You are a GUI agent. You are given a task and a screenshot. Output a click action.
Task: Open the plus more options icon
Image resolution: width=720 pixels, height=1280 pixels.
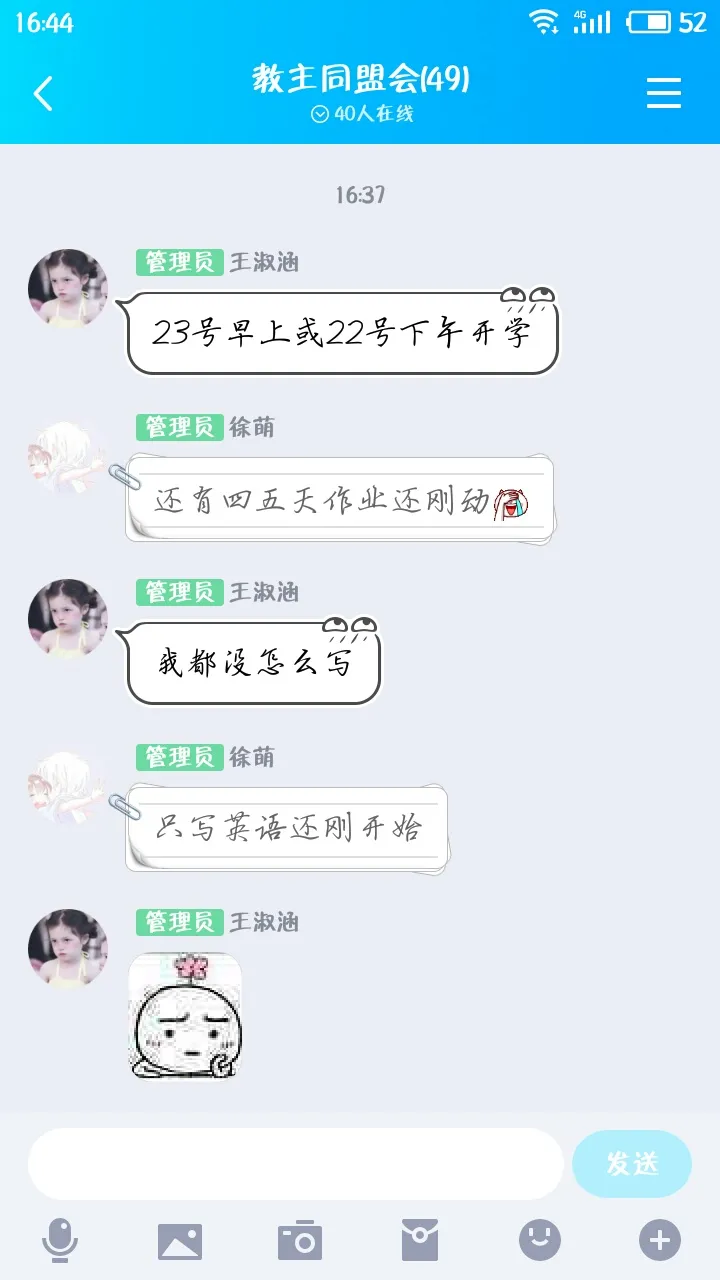tap(660, 1241)
